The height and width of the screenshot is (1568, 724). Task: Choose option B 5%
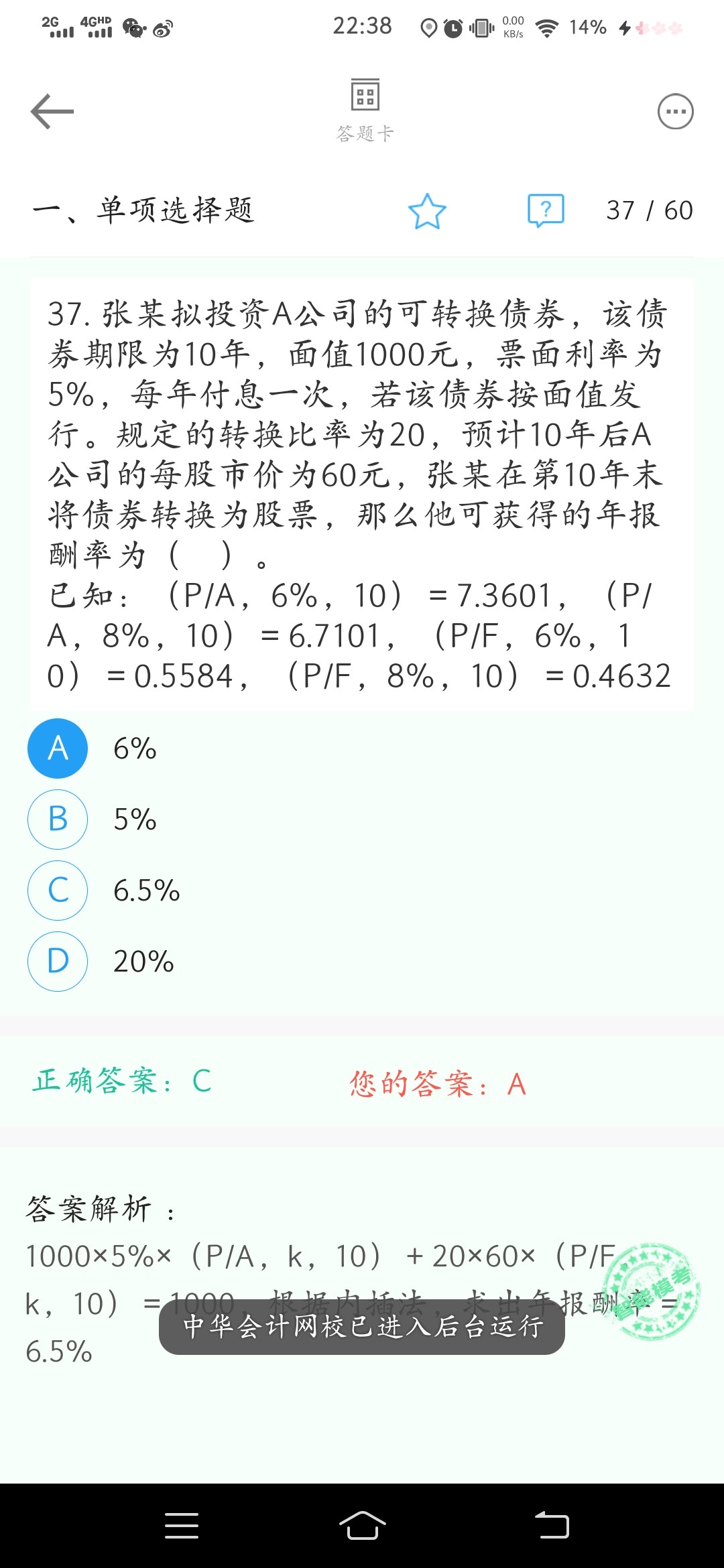[58, 820]
